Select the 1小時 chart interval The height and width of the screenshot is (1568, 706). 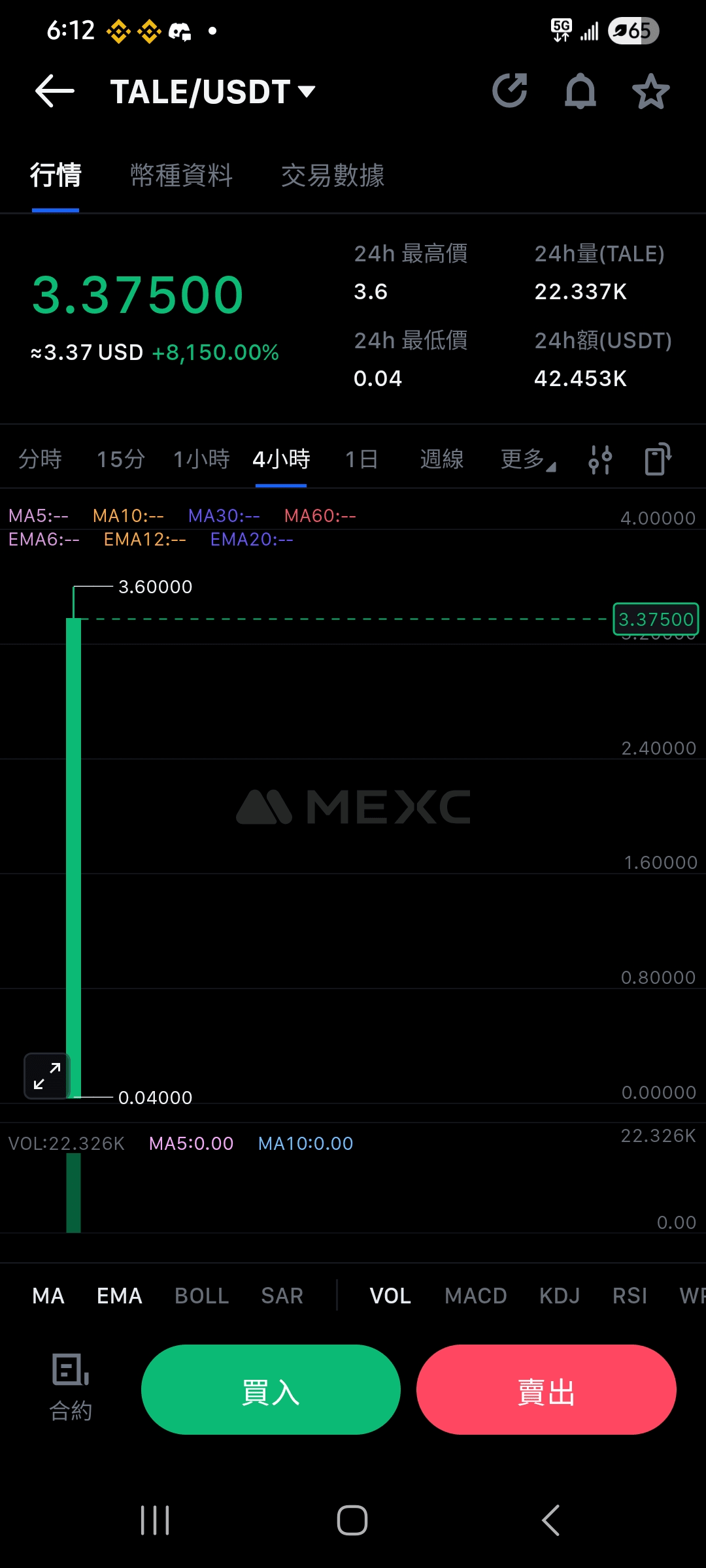201,459
